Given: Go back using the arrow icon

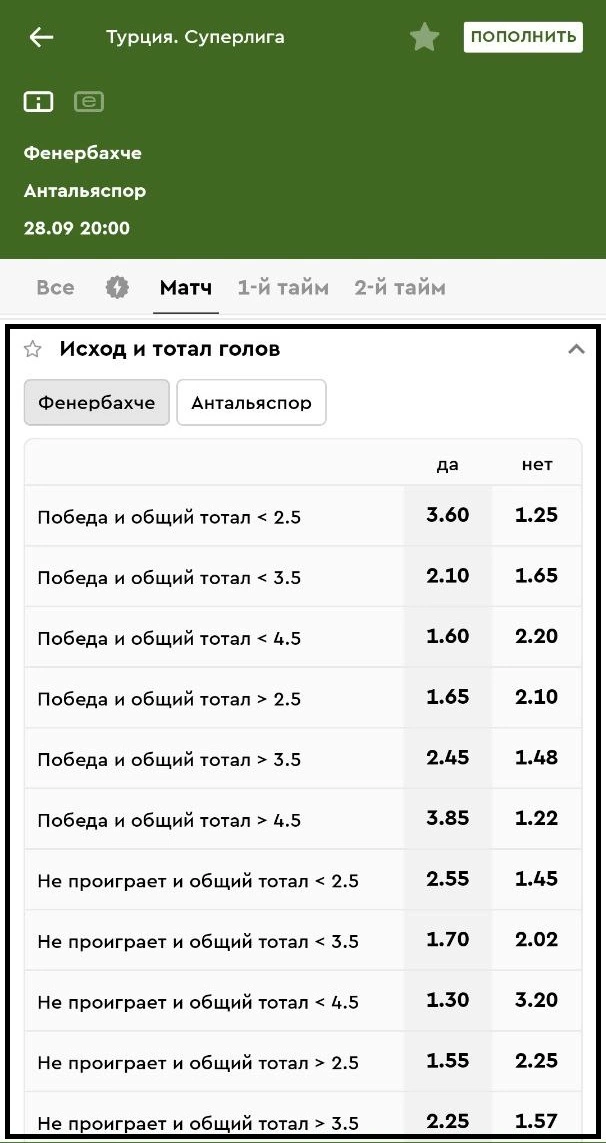Looking at the screenshot, I should point(41,37).
